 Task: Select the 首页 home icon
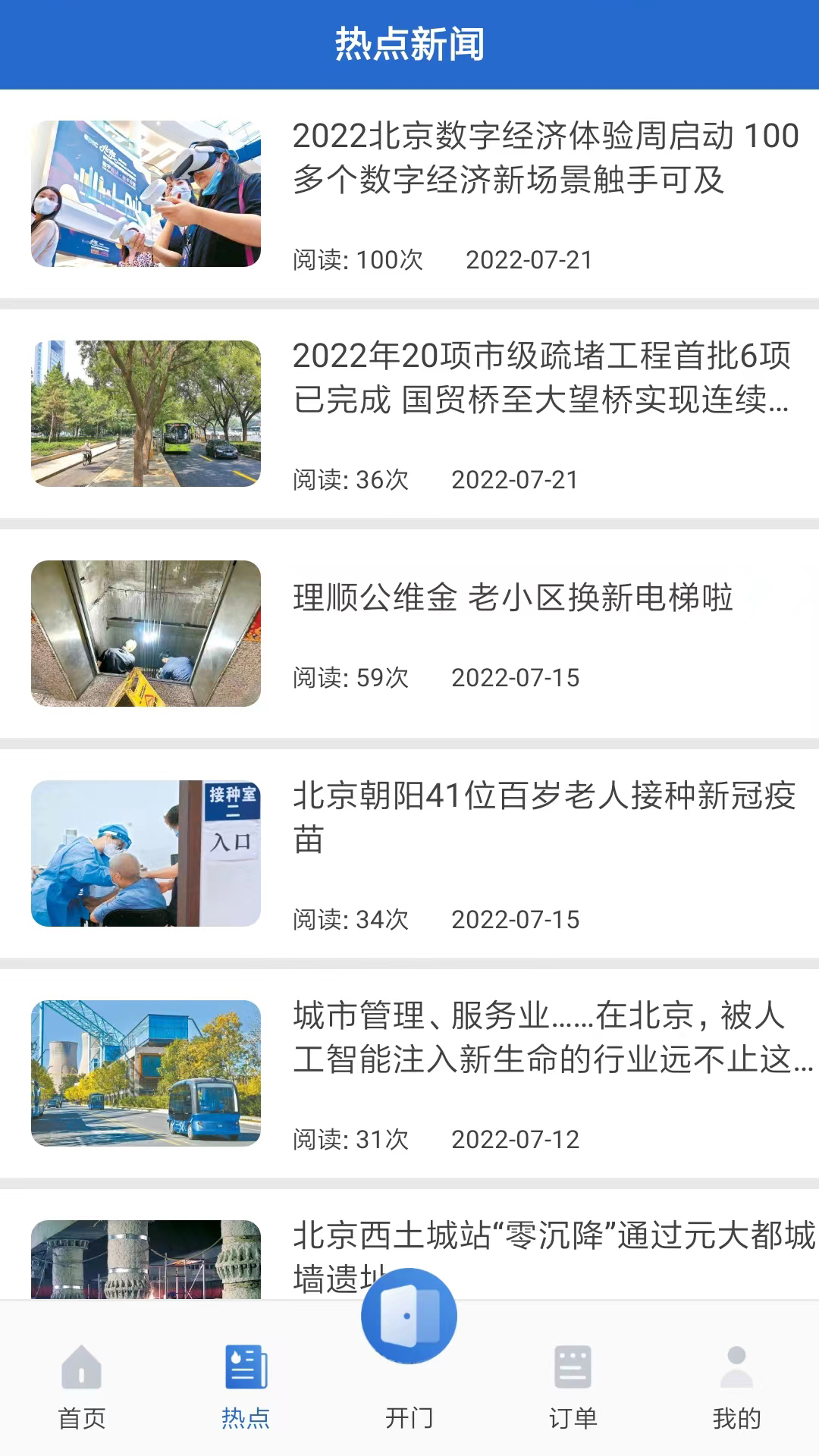(x=81, y=1365)
